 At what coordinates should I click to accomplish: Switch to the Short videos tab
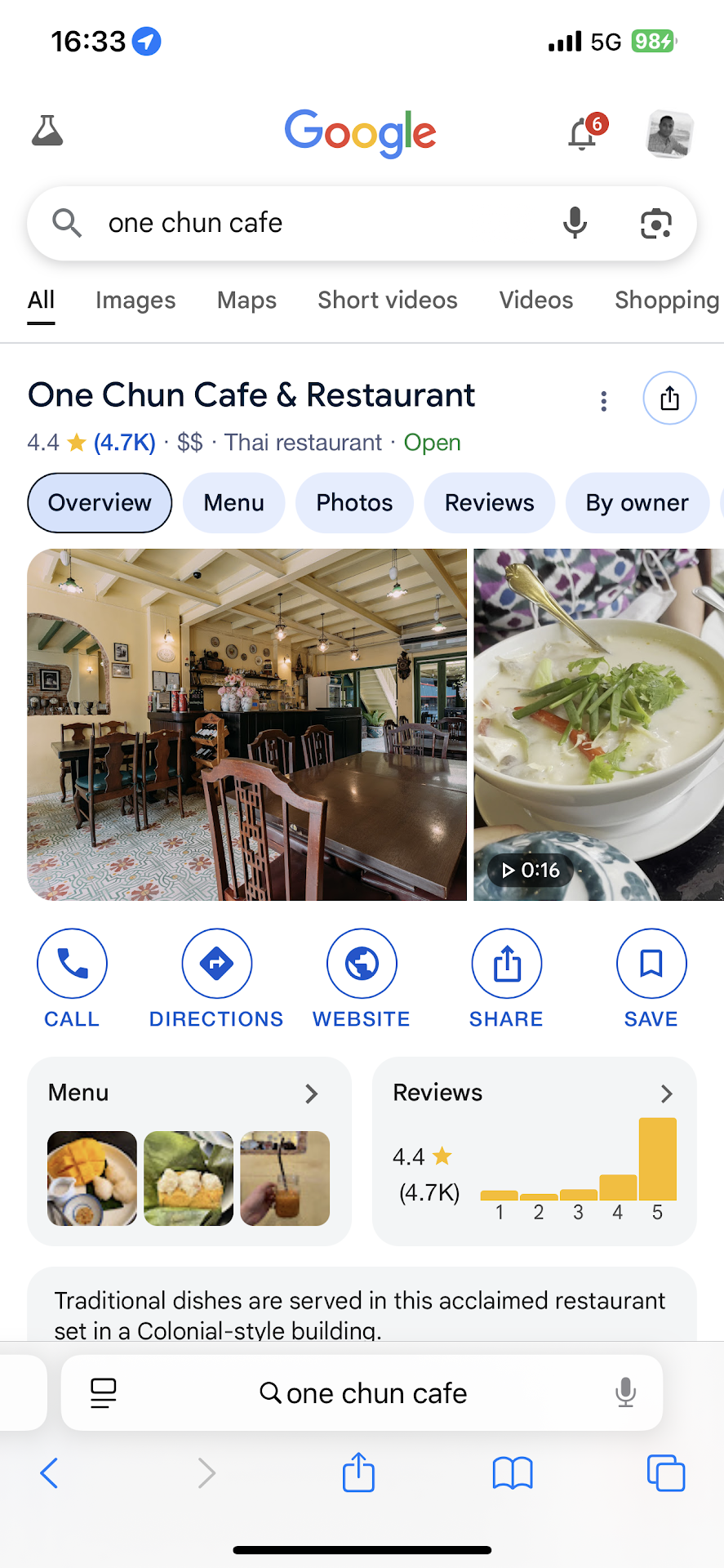(388, 301)
